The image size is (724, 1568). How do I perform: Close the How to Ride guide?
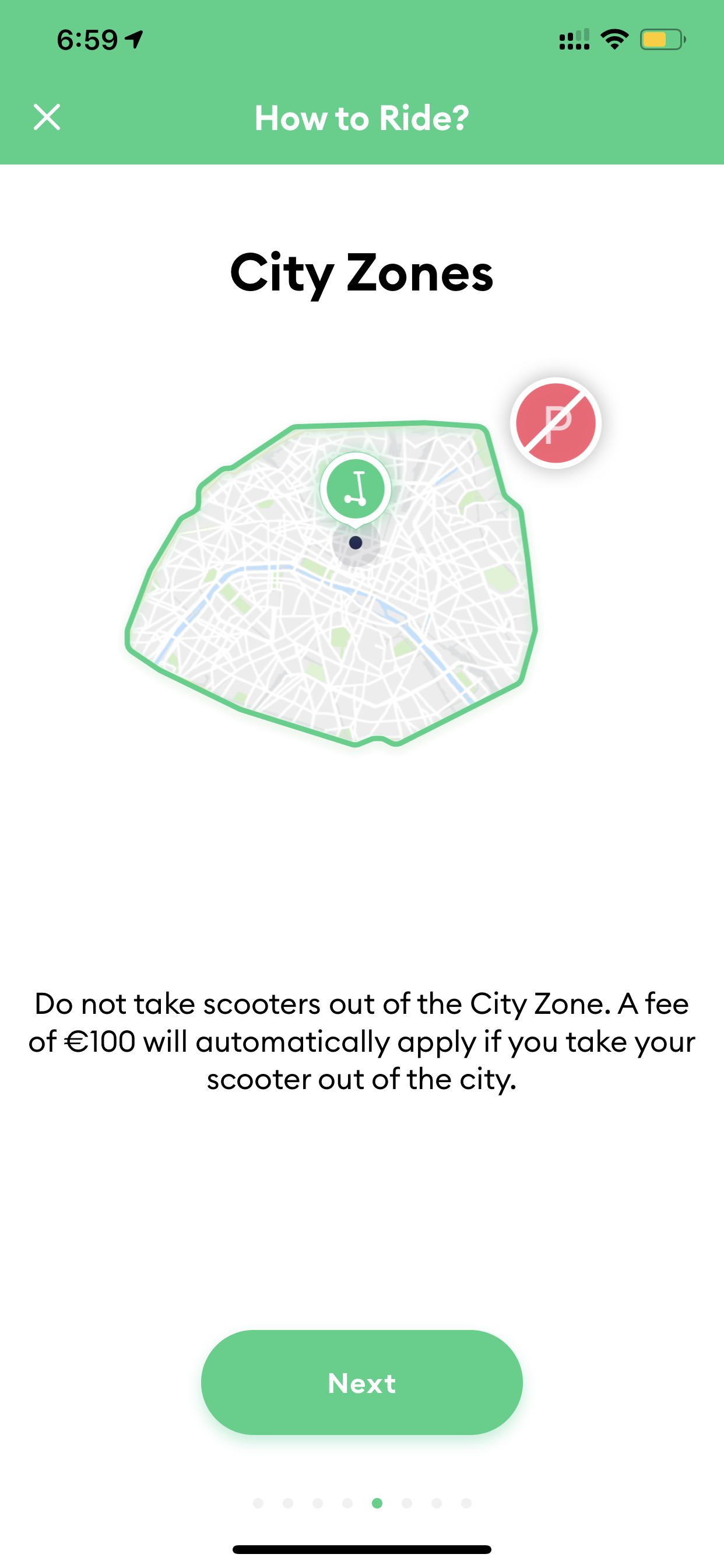tap(47, 117)
